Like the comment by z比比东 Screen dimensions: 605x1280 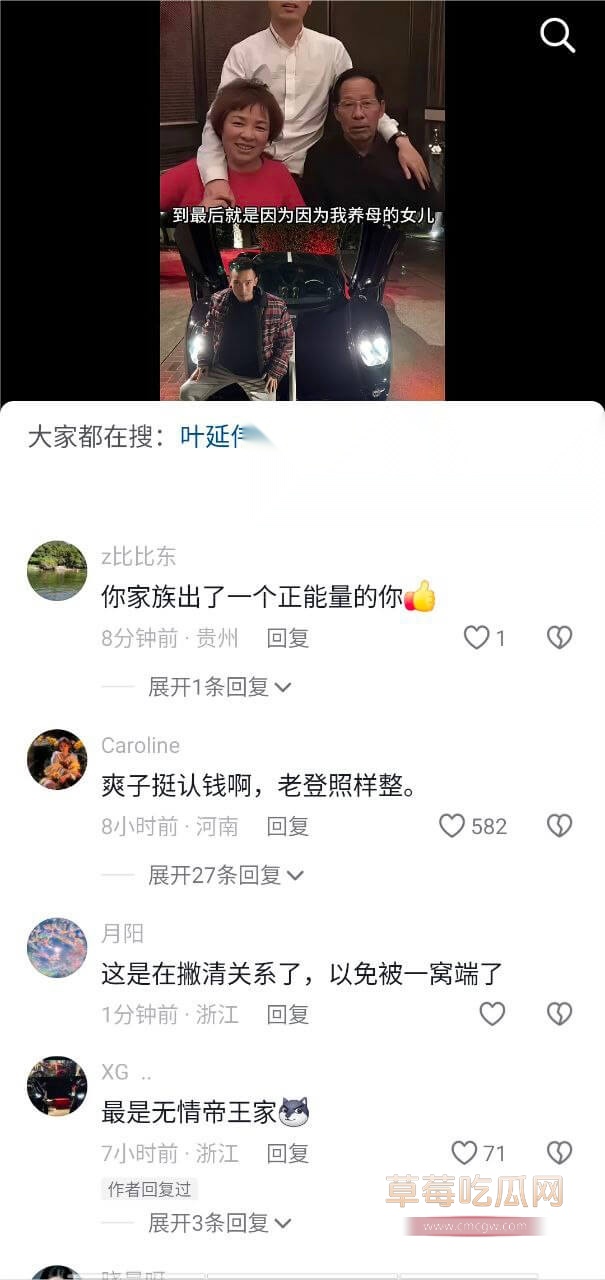477,637
